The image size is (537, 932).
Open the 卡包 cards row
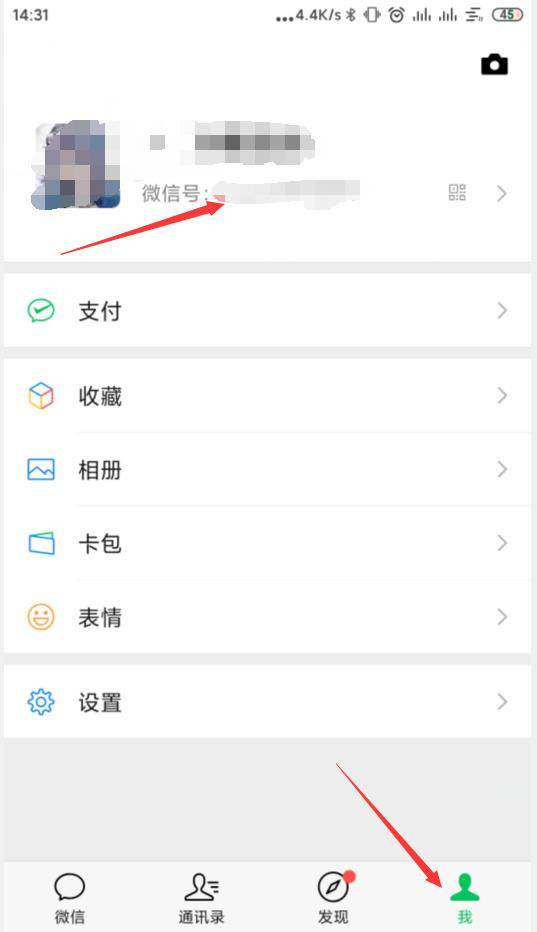(x=268, y=543)
